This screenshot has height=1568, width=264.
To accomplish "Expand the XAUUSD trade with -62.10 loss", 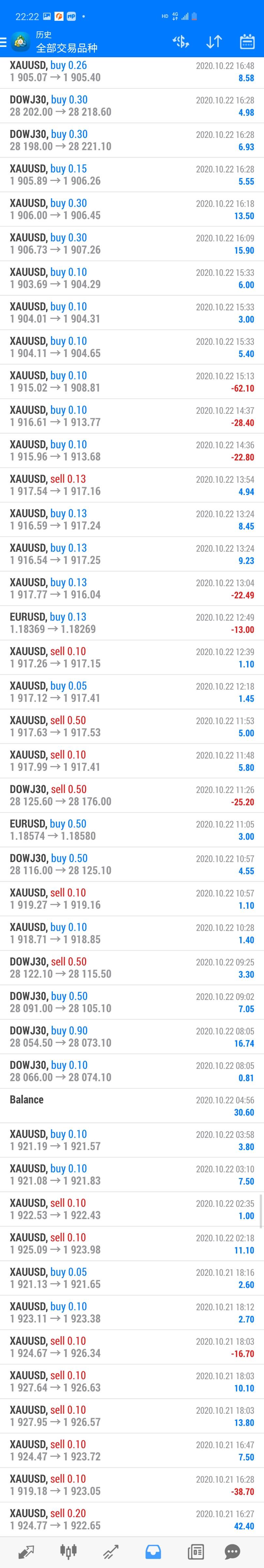I will pyautogui.click(x=132, y=382).
